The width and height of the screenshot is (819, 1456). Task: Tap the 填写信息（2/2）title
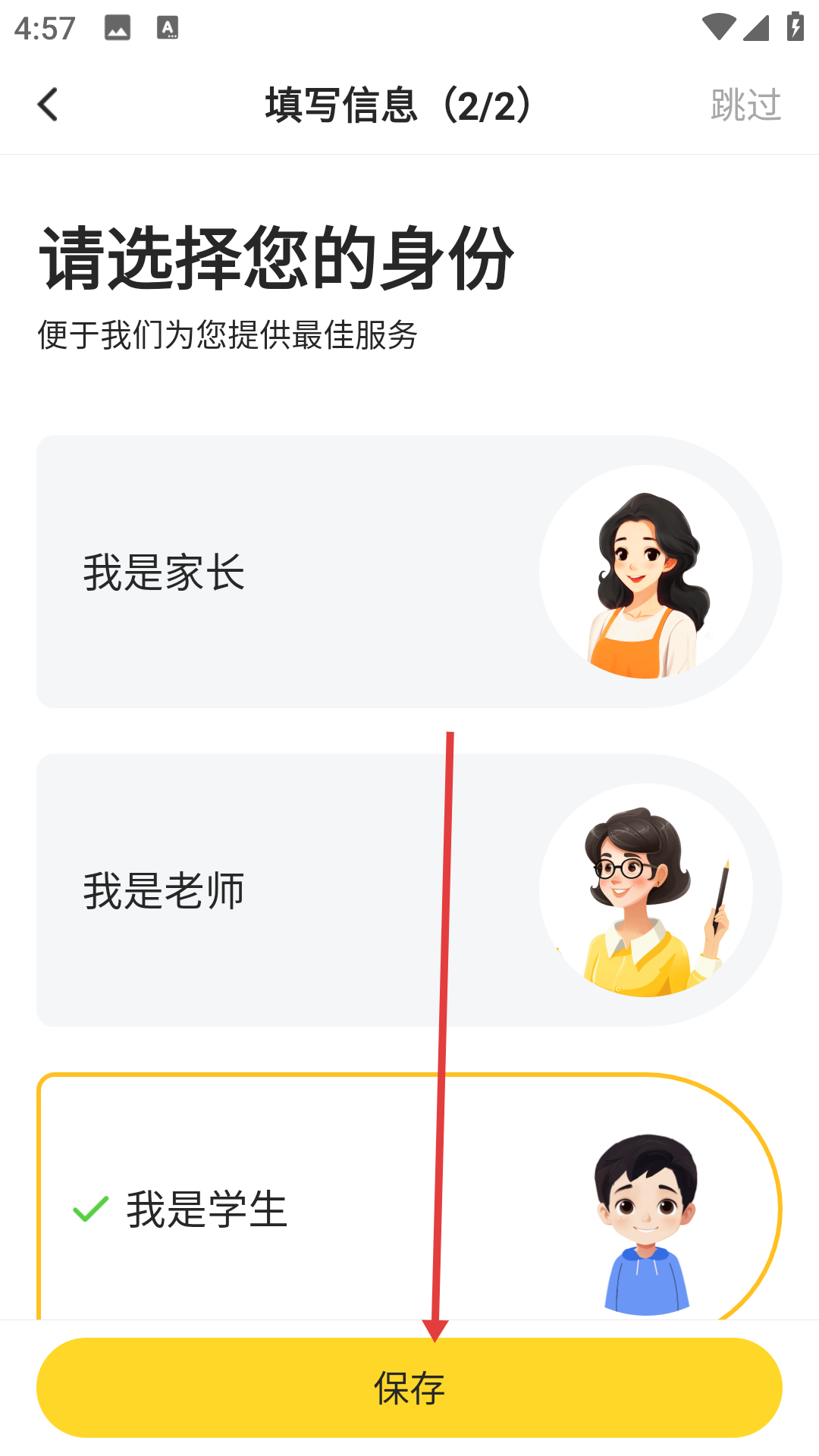(x=399, y=105)
